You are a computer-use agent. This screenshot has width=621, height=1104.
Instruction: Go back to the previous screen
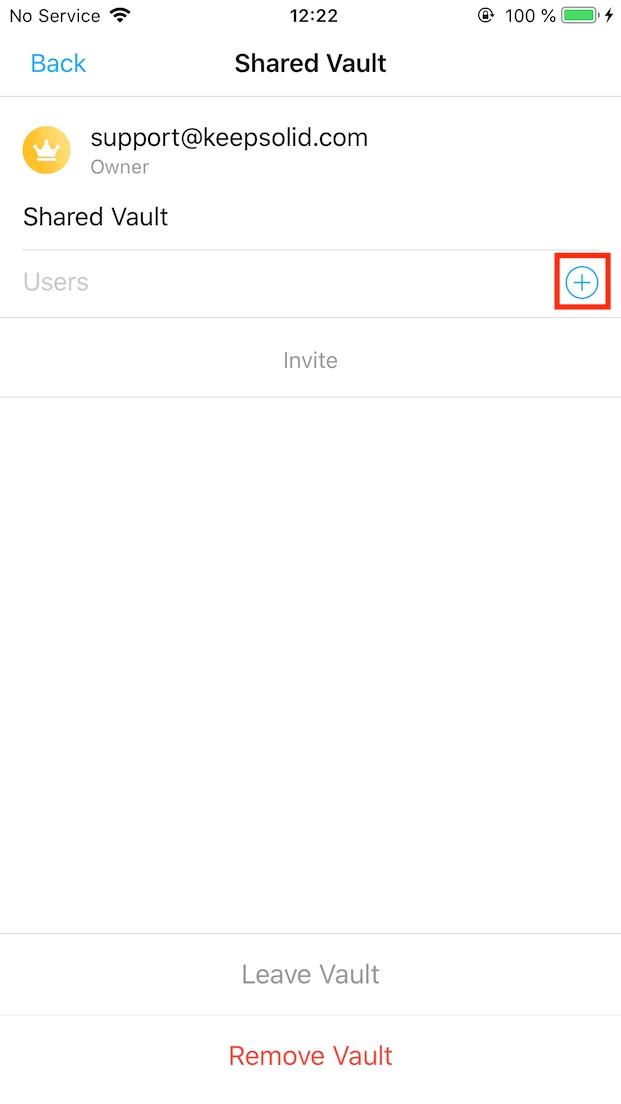[x=58, y=64]
